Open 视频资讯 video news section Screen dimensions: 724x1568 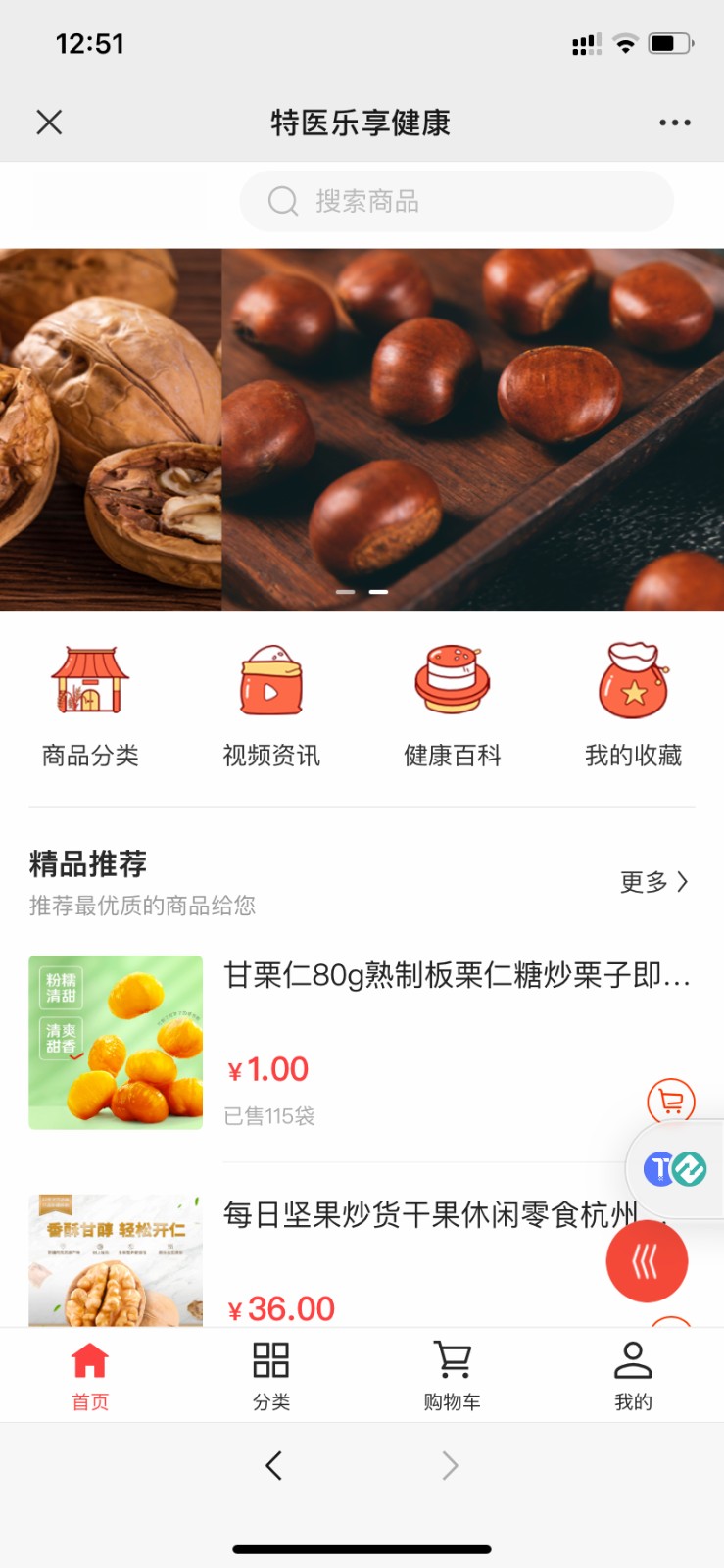coord(269,701)
